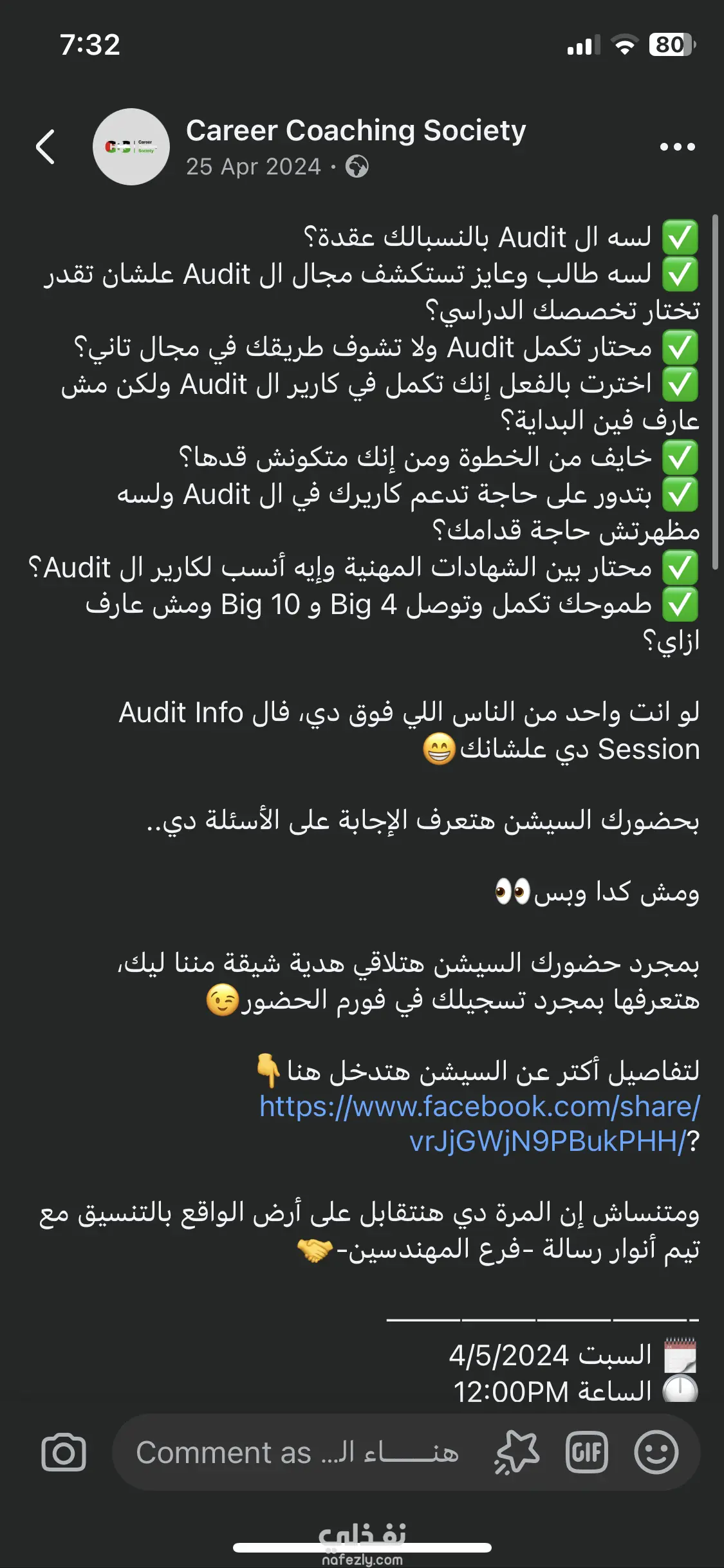The width and height of the screenshot is (724, 1568).
Task: Open the GIF picker for comments
Action: [586, 1453]
